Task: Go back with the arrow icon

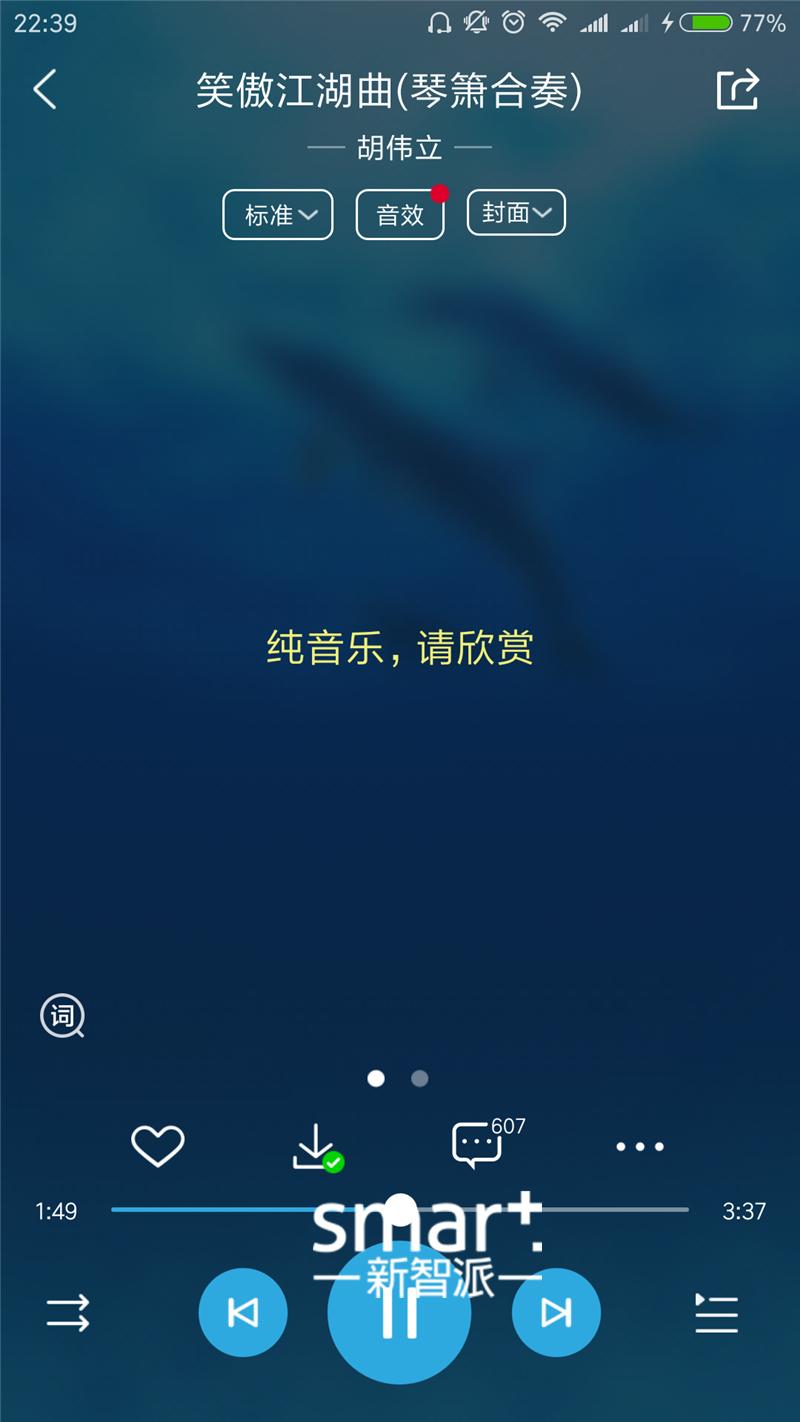Action: (44, 90)
